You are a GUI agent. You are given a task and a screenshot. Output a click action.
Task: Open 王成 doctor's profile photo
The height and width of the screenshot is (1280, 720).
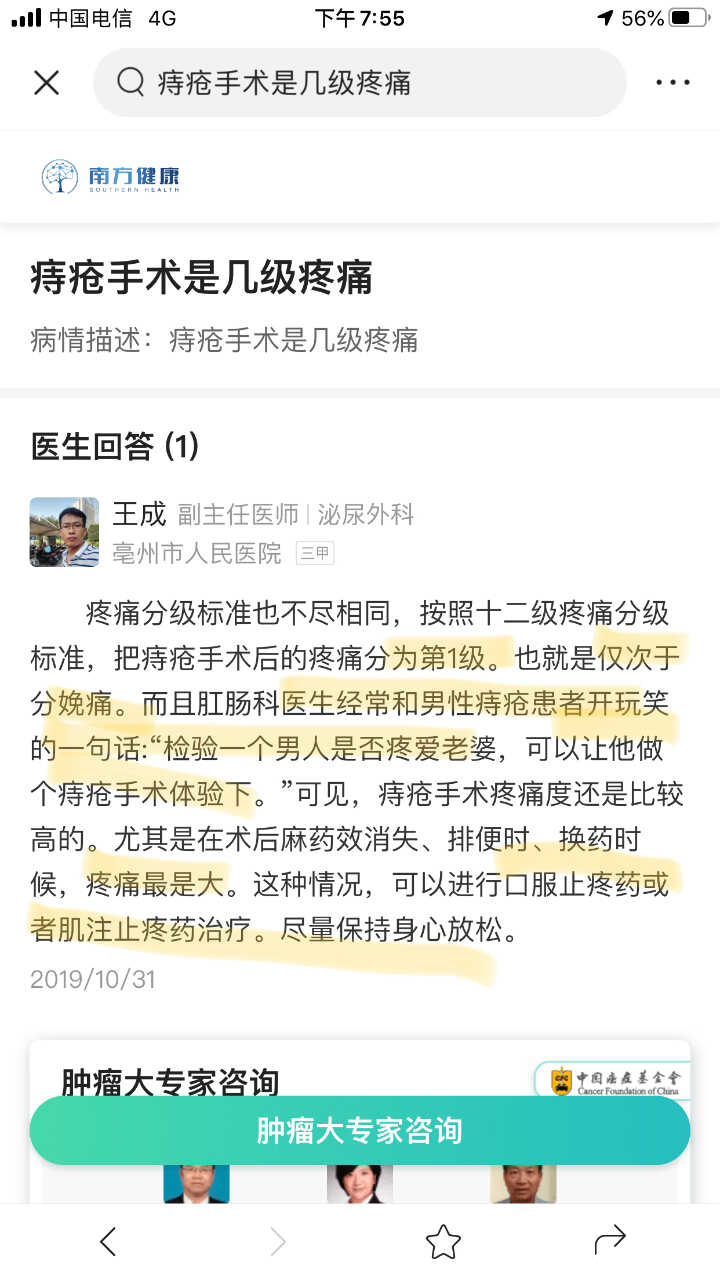point(65,532)
